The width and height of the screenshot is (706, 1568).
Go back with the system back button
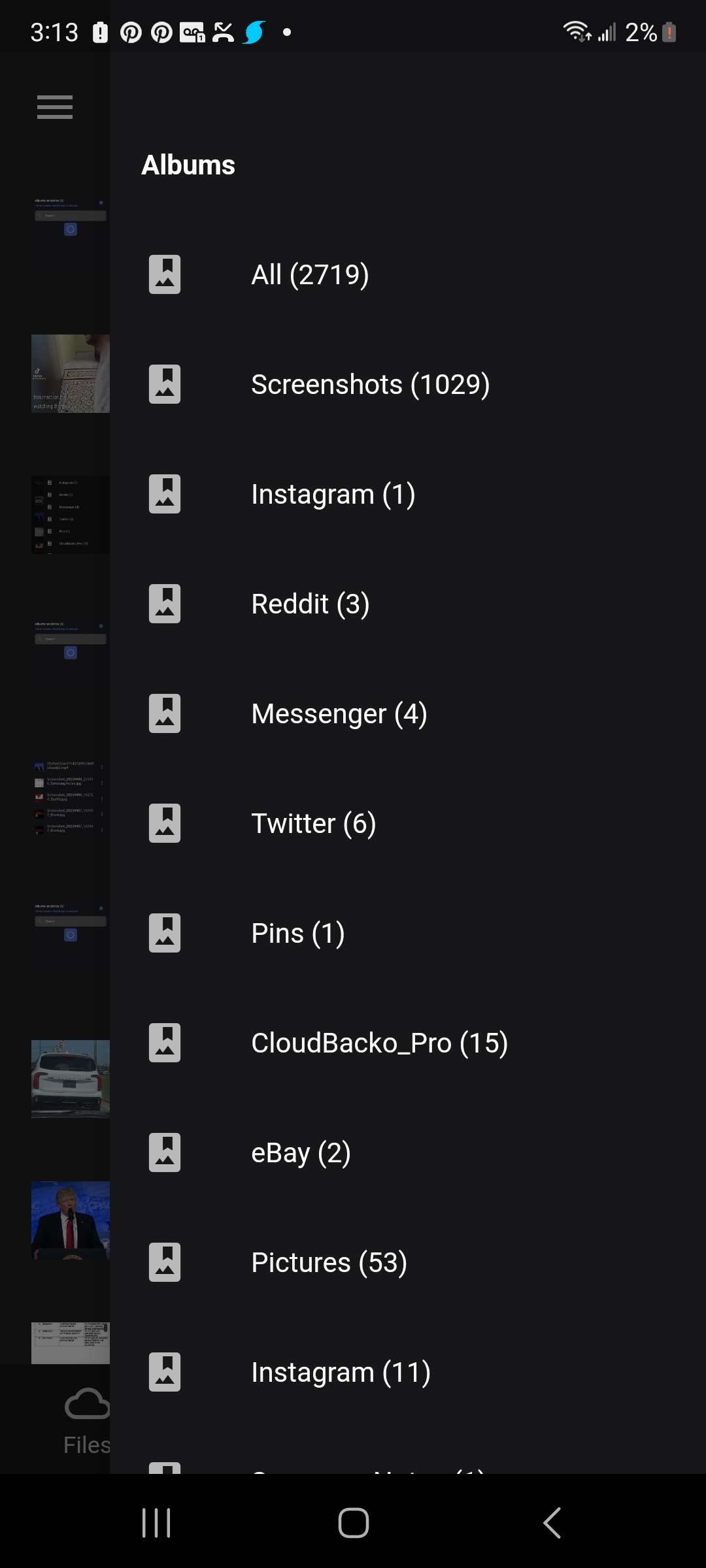point(552,1523)
